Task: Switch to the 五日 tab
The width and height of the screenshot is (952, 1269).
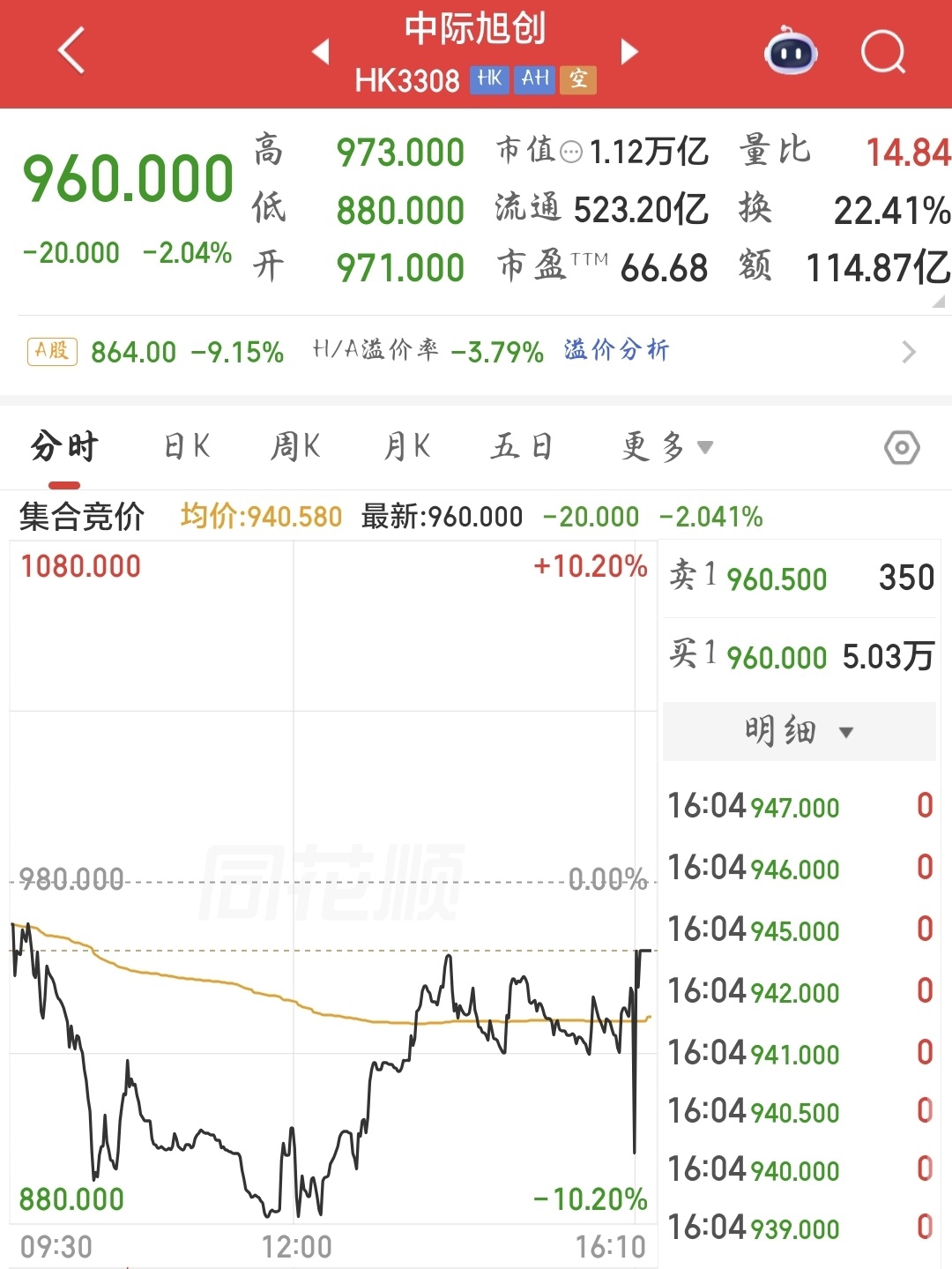Action: (x=521, y=446)
